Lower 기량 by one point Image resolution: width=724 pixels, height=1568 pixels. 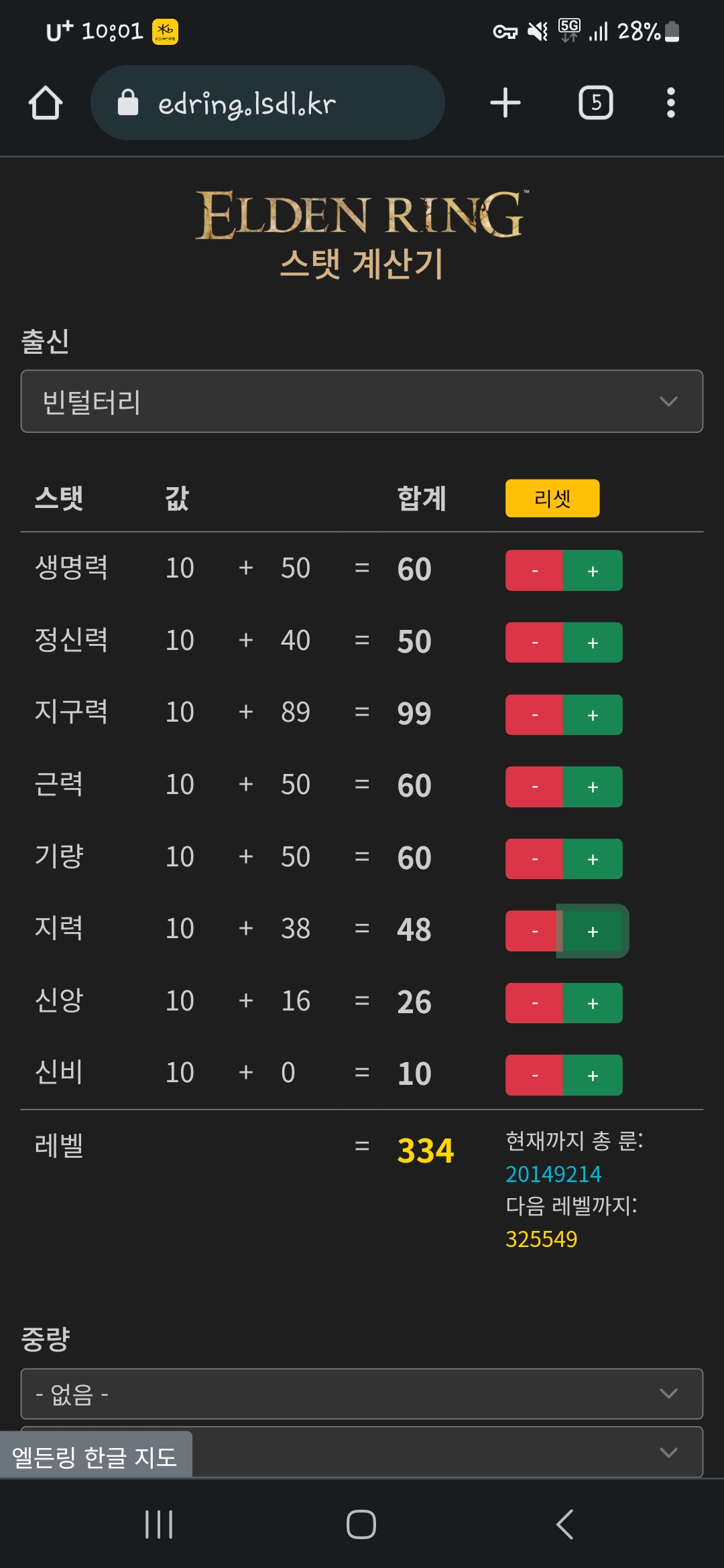pos(534,859)
